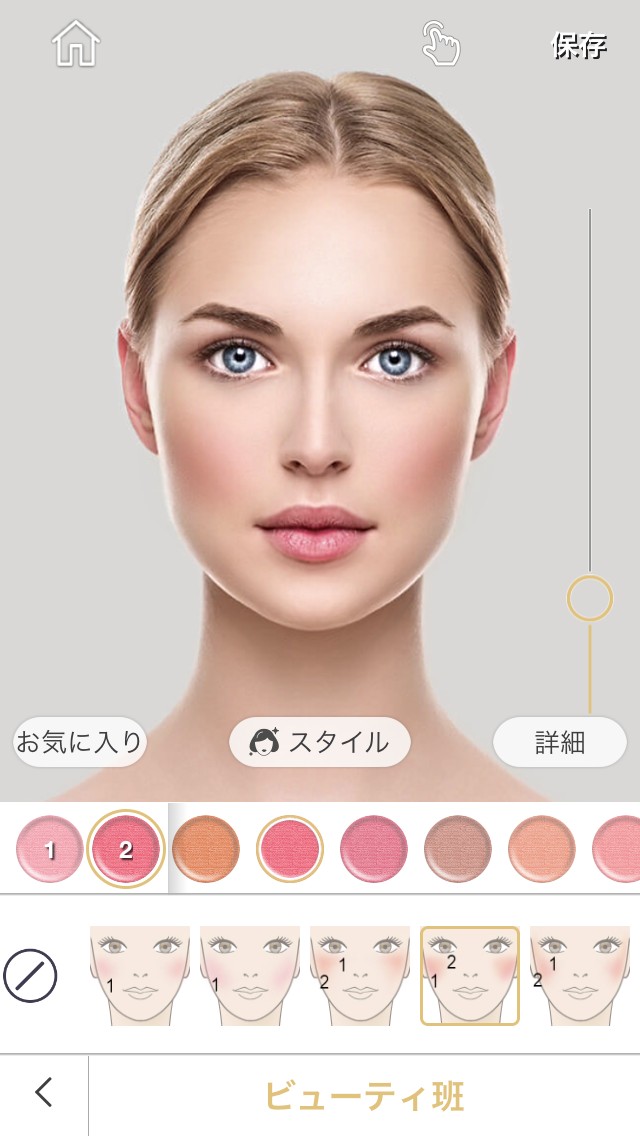Tap the blush intensity slider handle
Image resolution: width=640 pixels, height=1136 pixels.
tap(590, 598)
